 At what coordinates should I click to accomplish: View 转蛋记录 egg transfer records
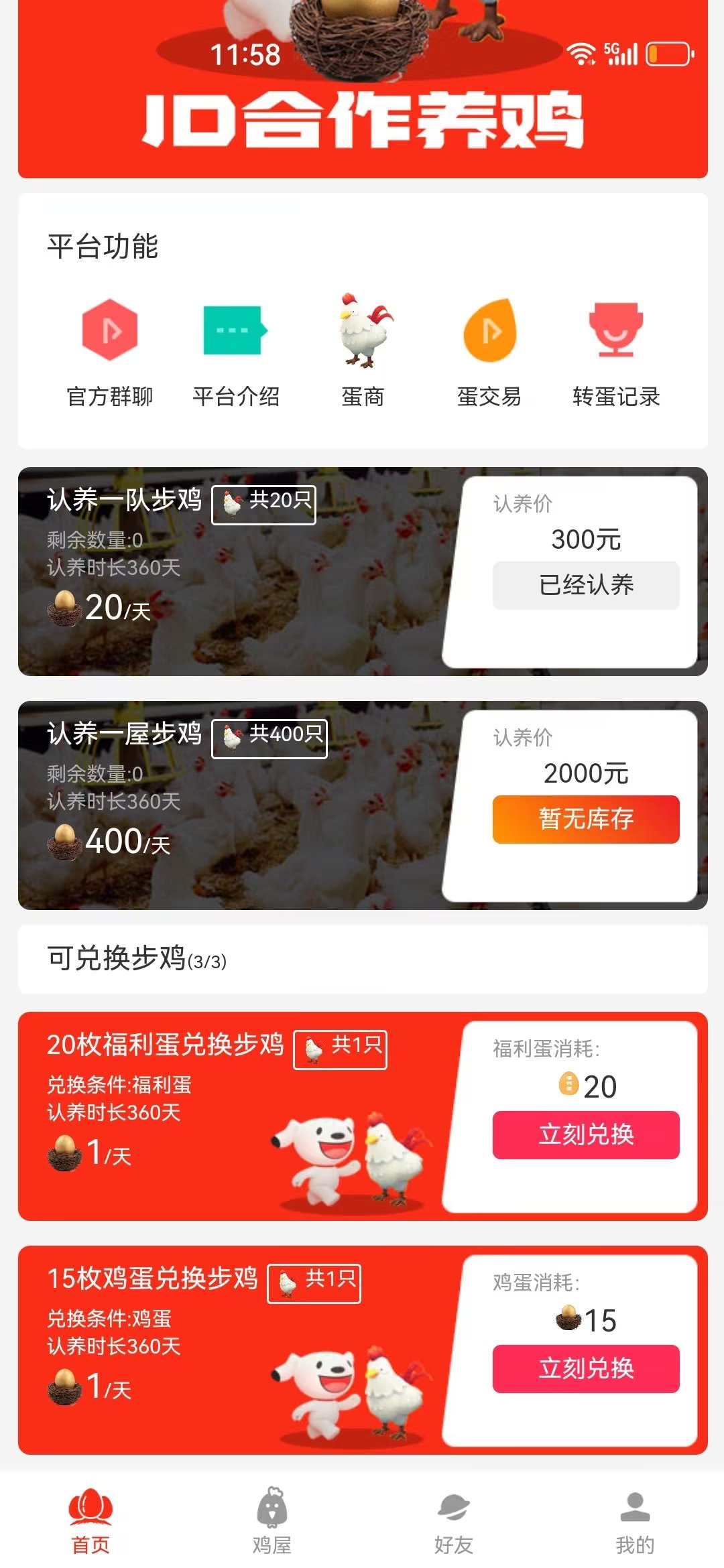coord(616,353)
